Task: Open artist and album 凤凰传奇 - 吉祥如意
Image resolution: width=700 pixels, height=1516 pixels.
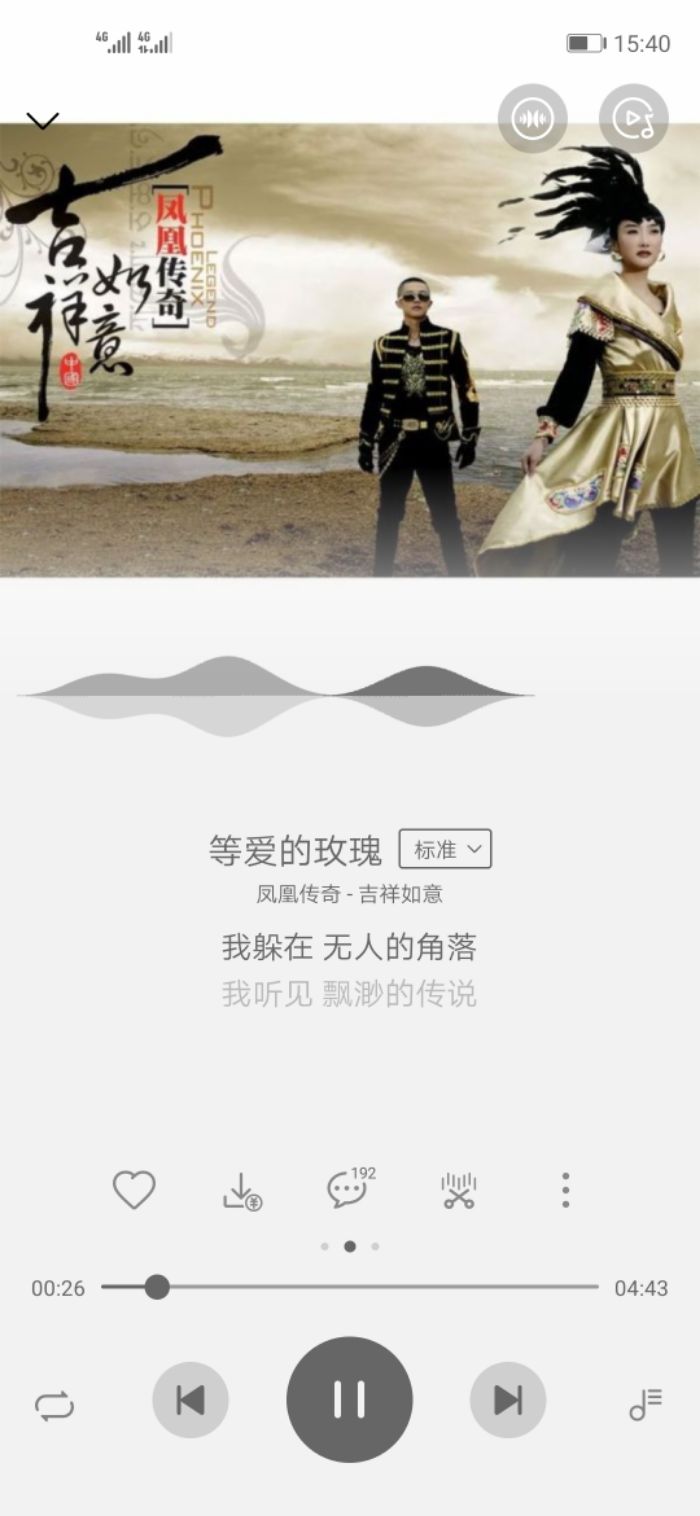Action: pos(349,894)
